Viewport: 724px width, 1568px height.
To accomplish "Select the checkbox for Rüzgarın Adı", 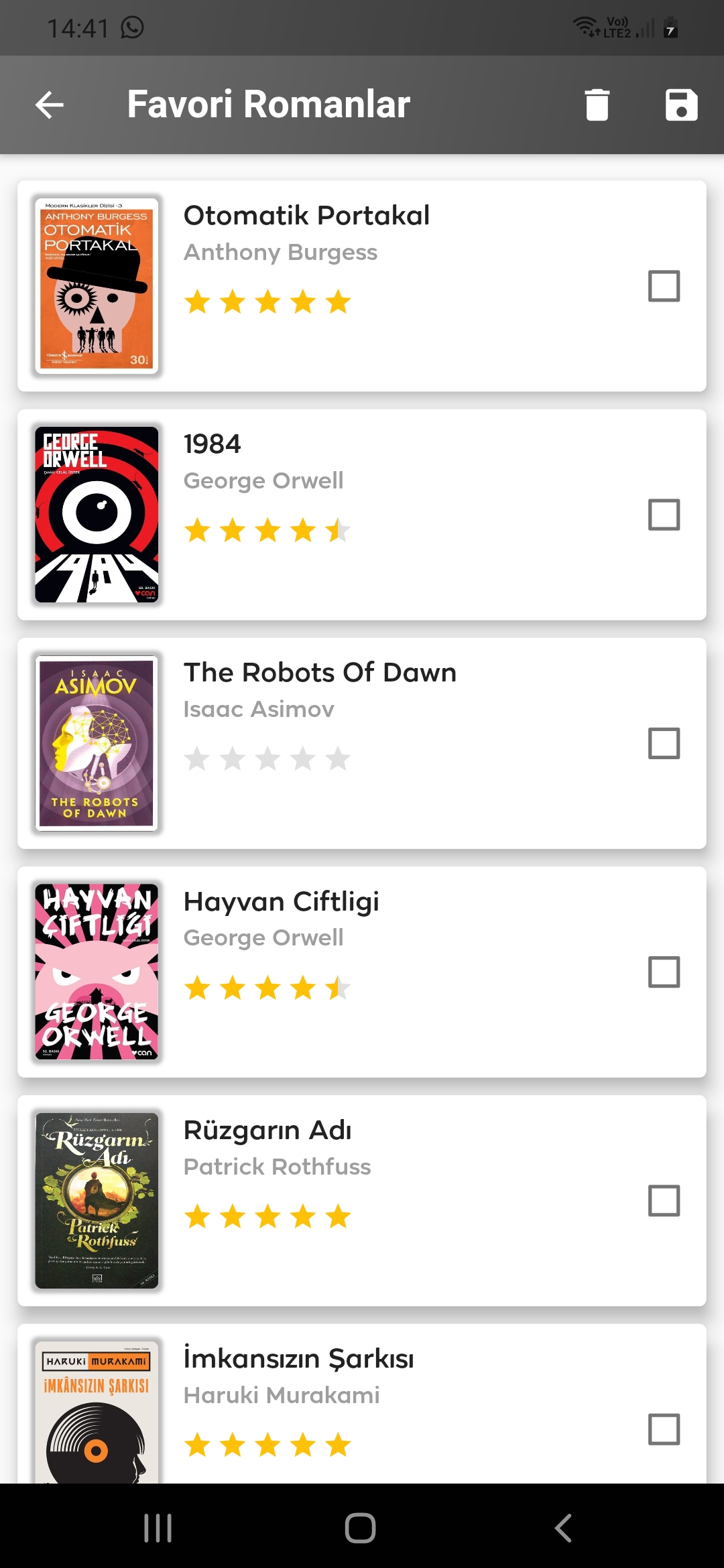I will coord(664,1201).
